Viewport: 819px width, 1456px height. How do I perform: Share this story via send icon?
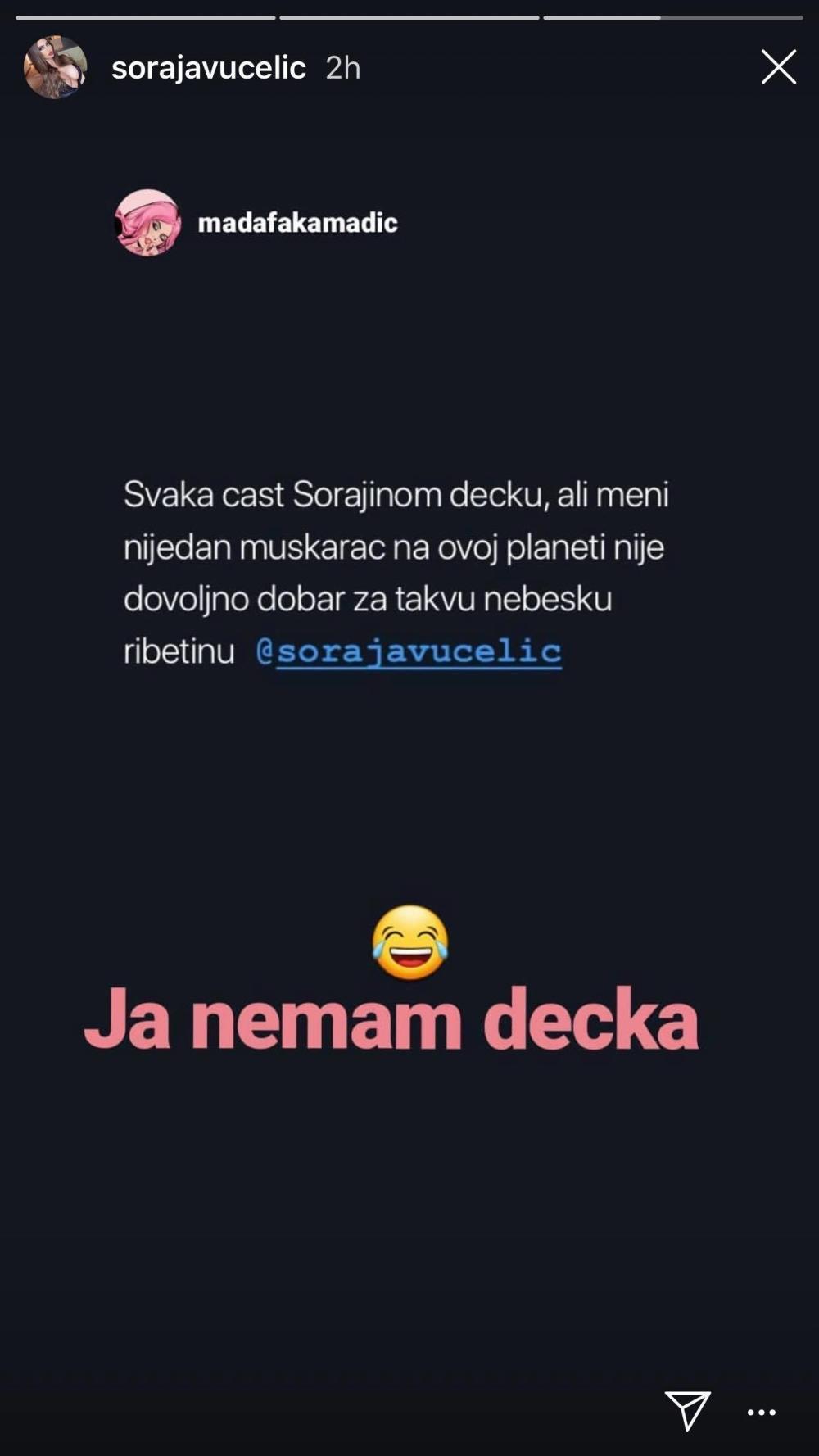pos(687,1410)
